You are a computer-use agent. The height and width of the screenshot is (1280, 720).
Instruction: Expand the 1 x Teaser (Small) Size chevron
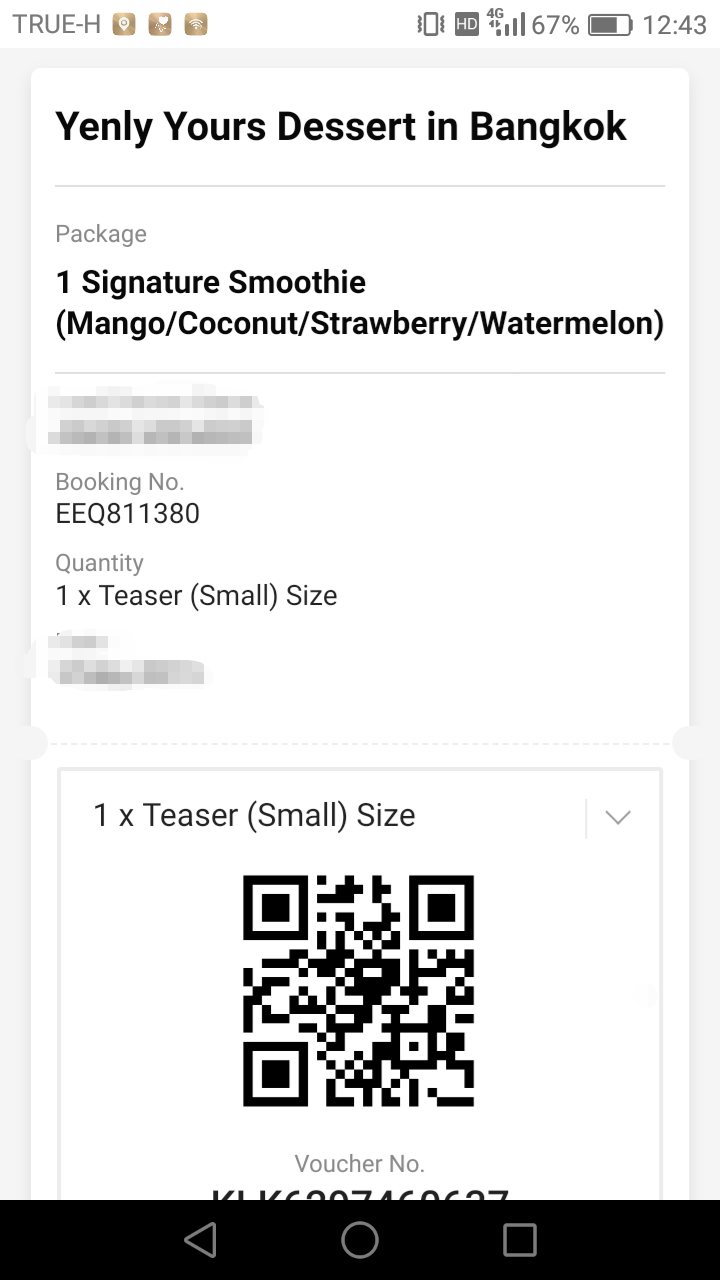point(618,817)
